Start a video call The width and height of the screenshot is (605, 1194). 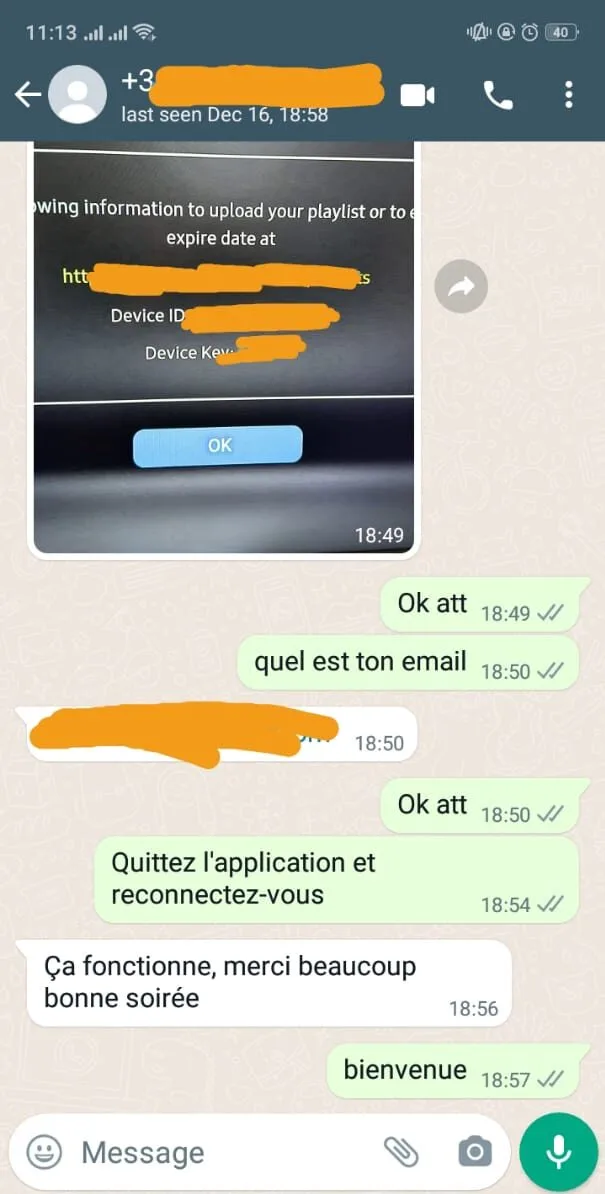(x=417, y=95)
